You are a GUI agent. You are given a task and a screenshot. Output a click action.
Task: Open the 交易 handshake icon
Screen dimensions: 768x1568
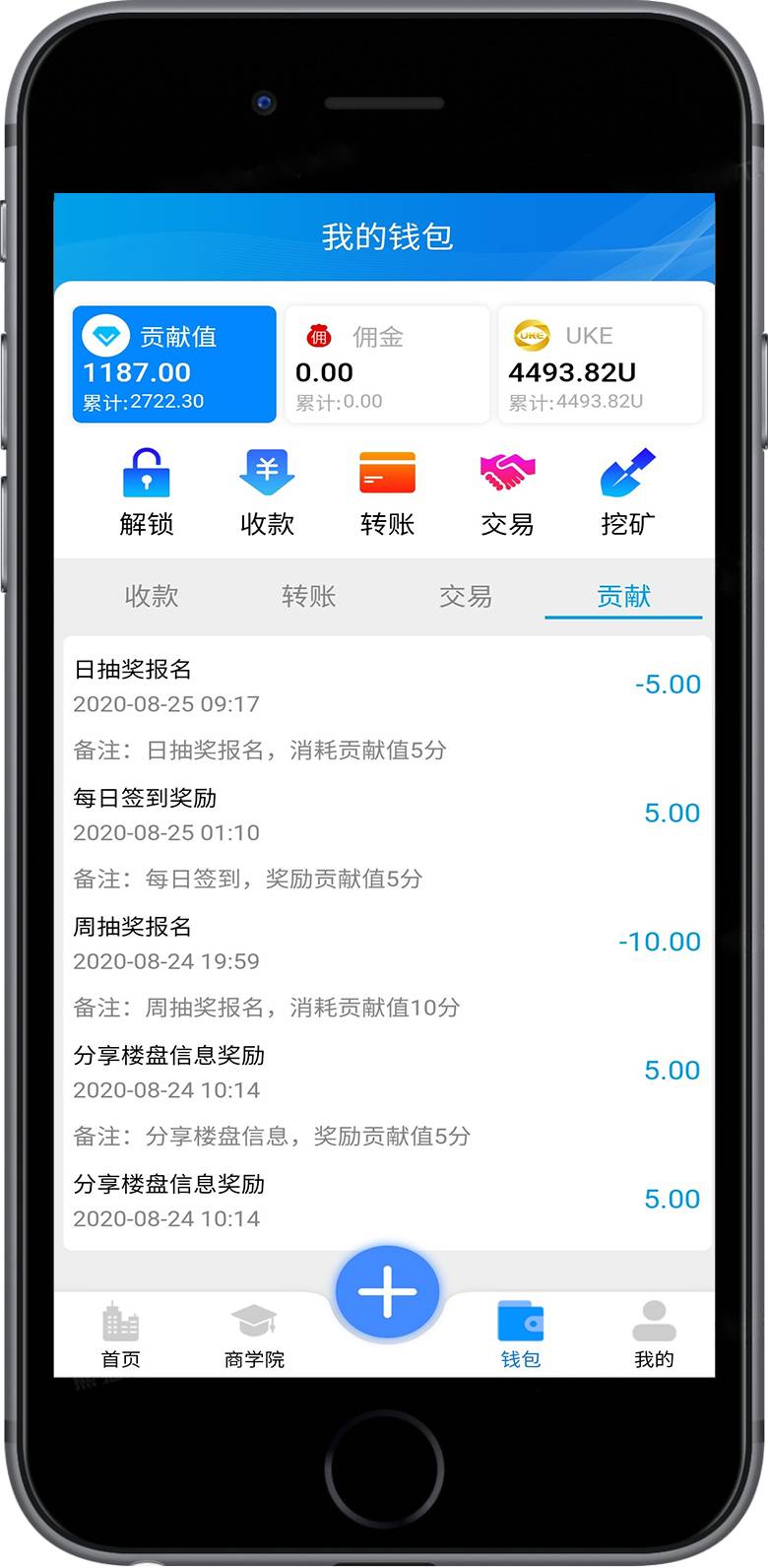[507, 490]
